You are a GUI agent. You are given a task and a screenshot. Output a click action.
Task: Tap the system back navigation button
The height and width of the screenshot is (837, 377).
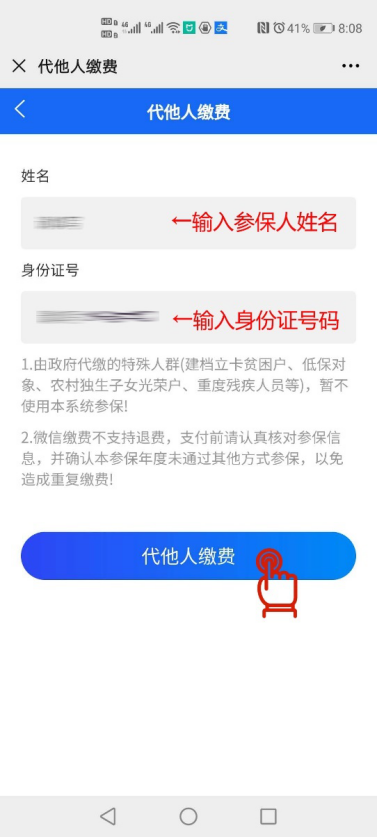click(108, 816)
